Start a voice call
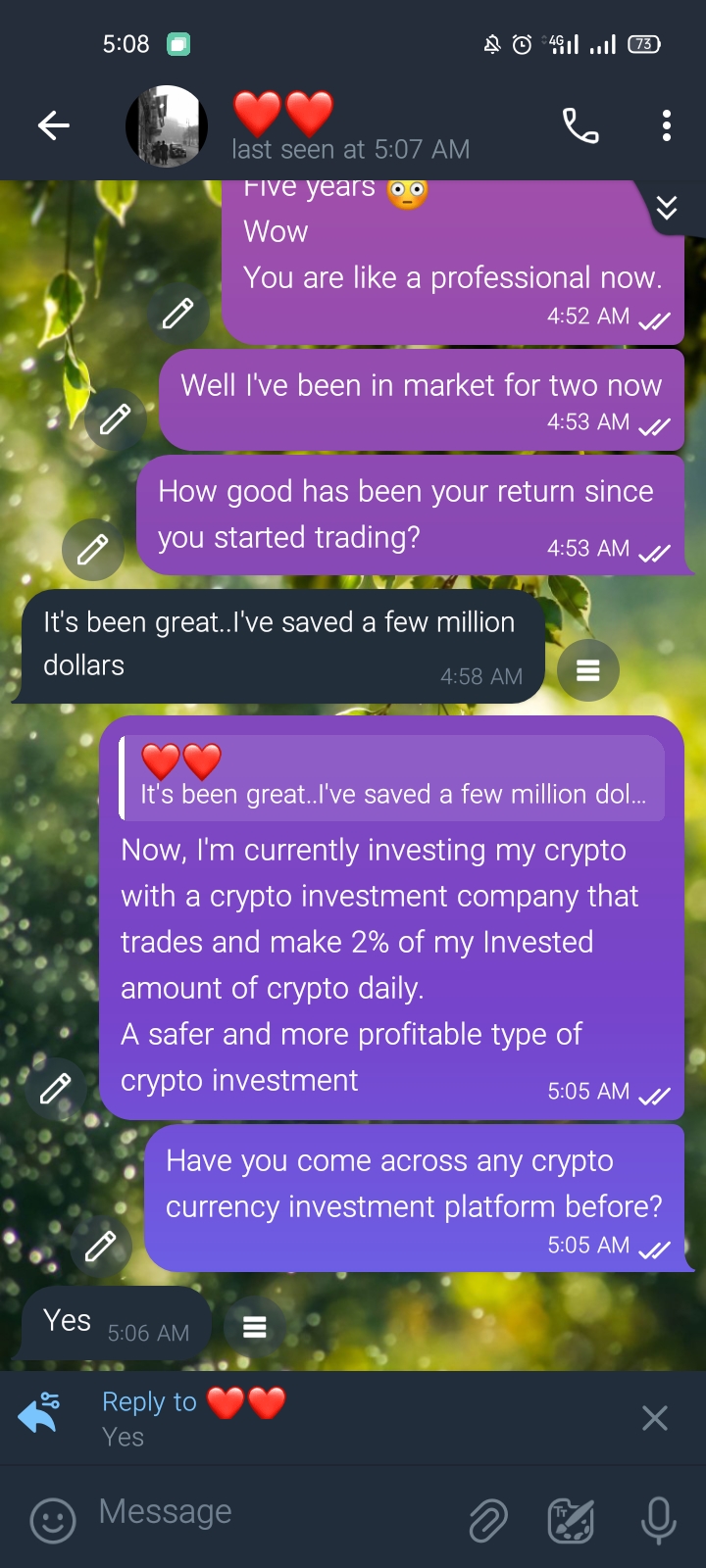Viewport: 706px width, 1568px height. [x=580, y=125]
